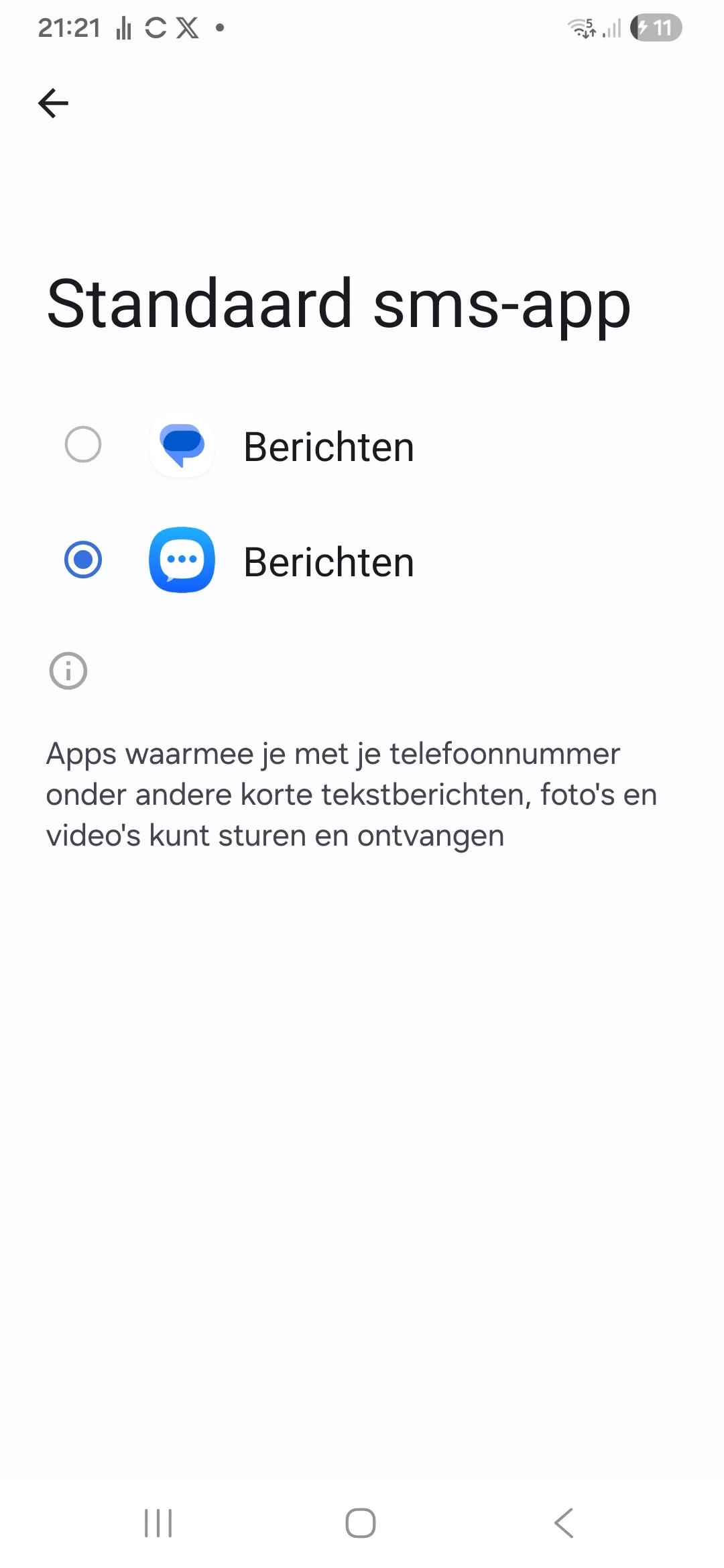Go to the home screen
This screenshot has width=724, height=1568.
[361, 1523]
